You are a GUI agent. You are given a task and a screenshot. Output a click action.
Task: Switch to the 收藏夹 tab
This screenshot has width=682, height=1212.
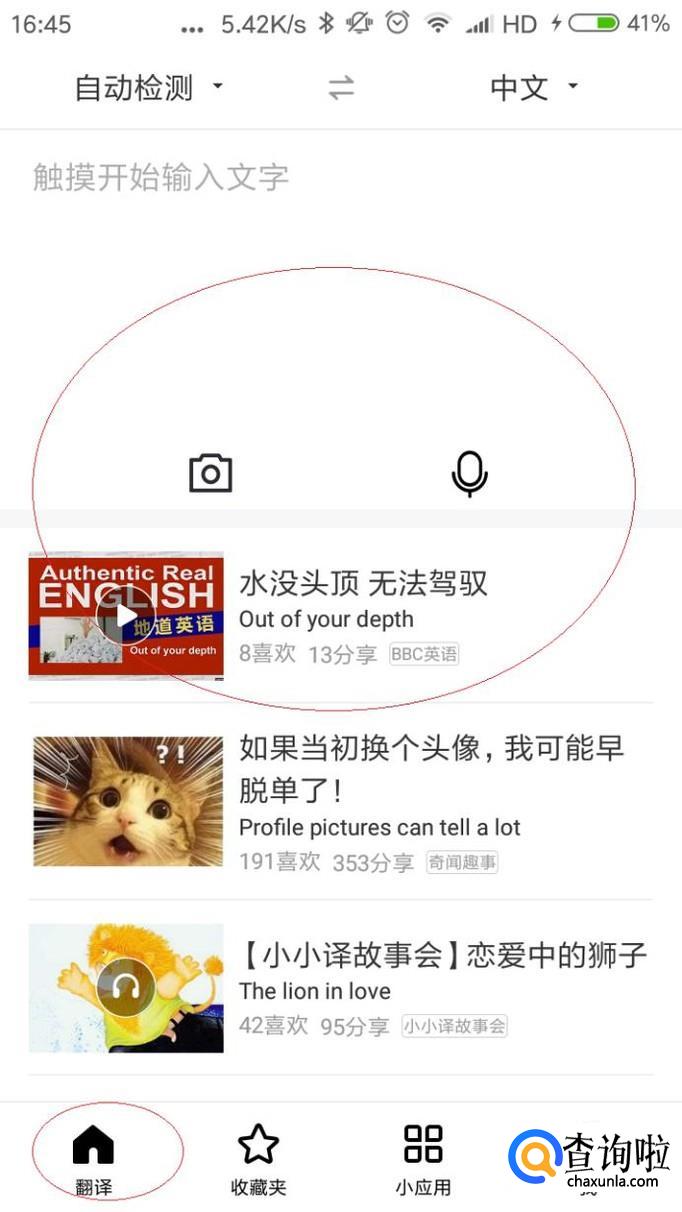[258, 1158]
